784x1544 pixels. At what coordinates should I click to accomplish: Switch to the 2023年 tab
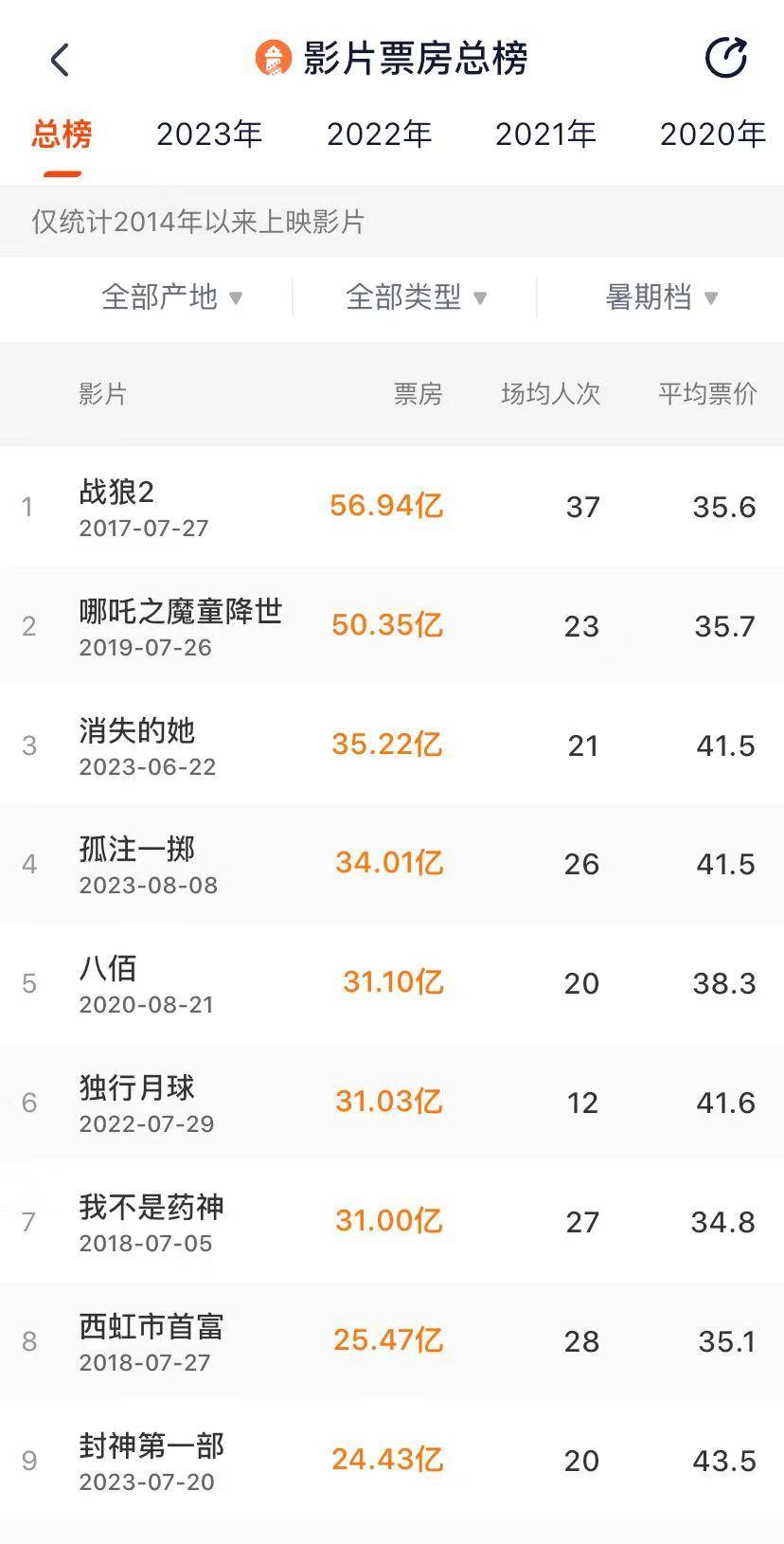209,135
